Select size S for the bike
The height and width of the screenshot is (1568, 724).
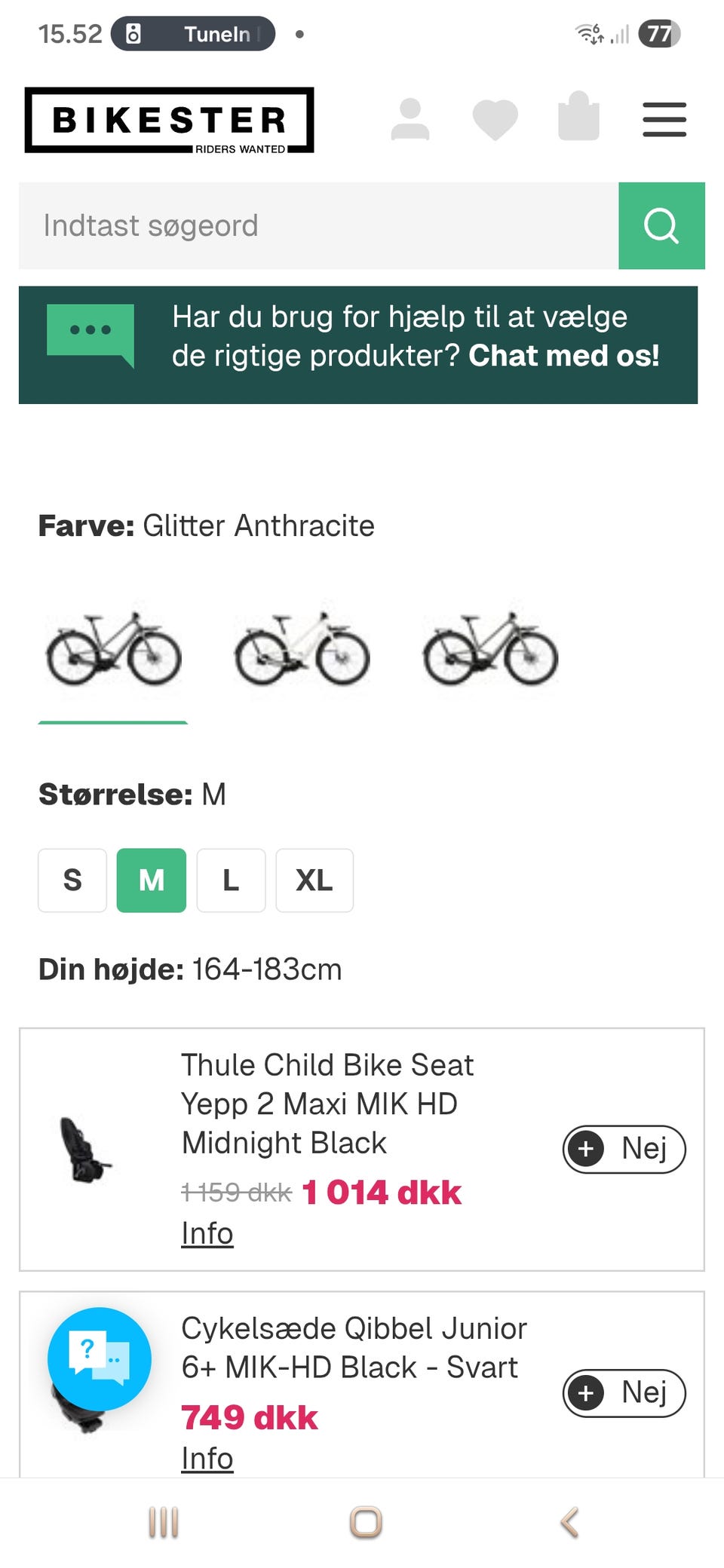click(x=72, y=880)
